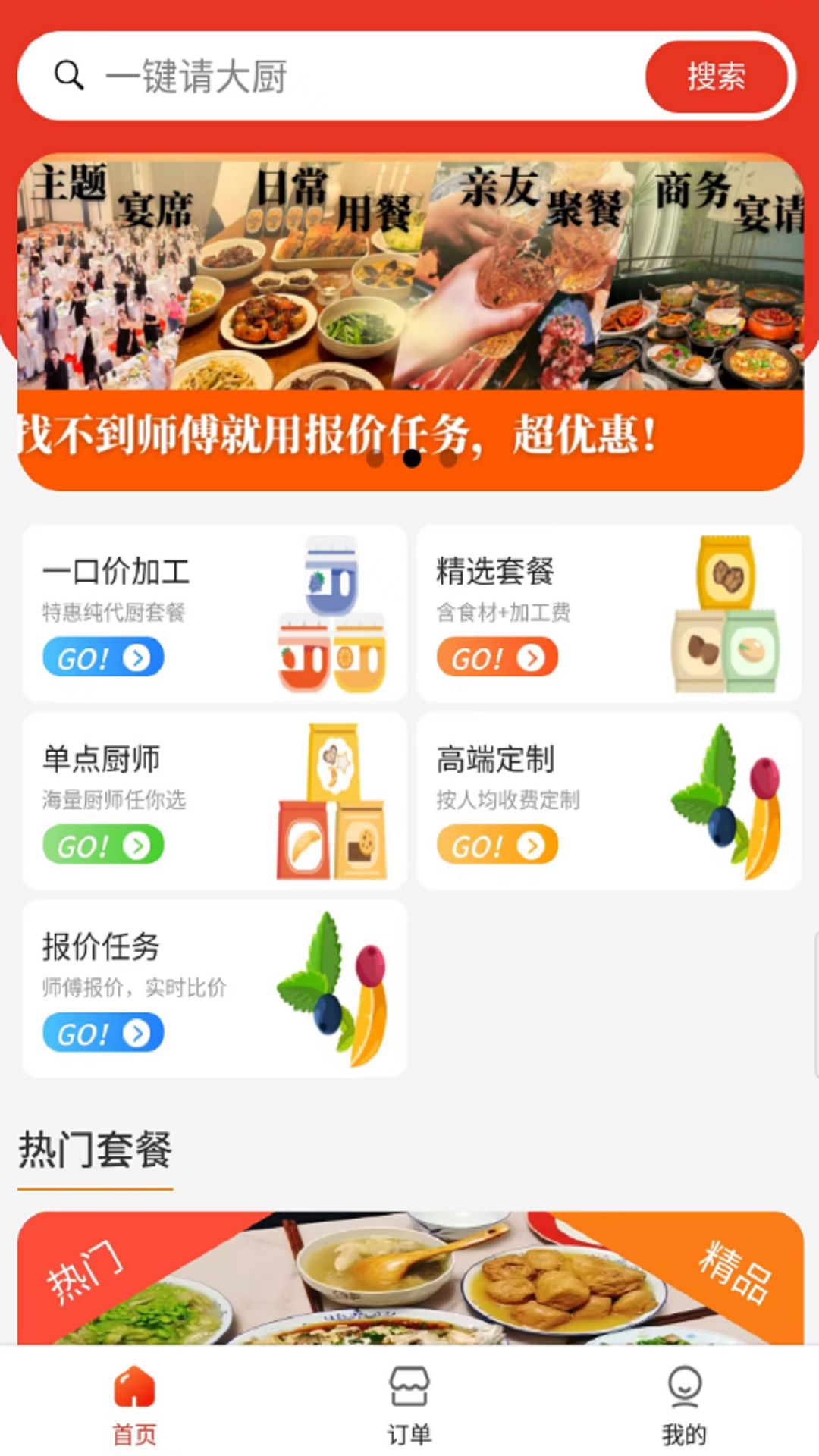View the 热门 精品 featured meal package

[409, 1278]
